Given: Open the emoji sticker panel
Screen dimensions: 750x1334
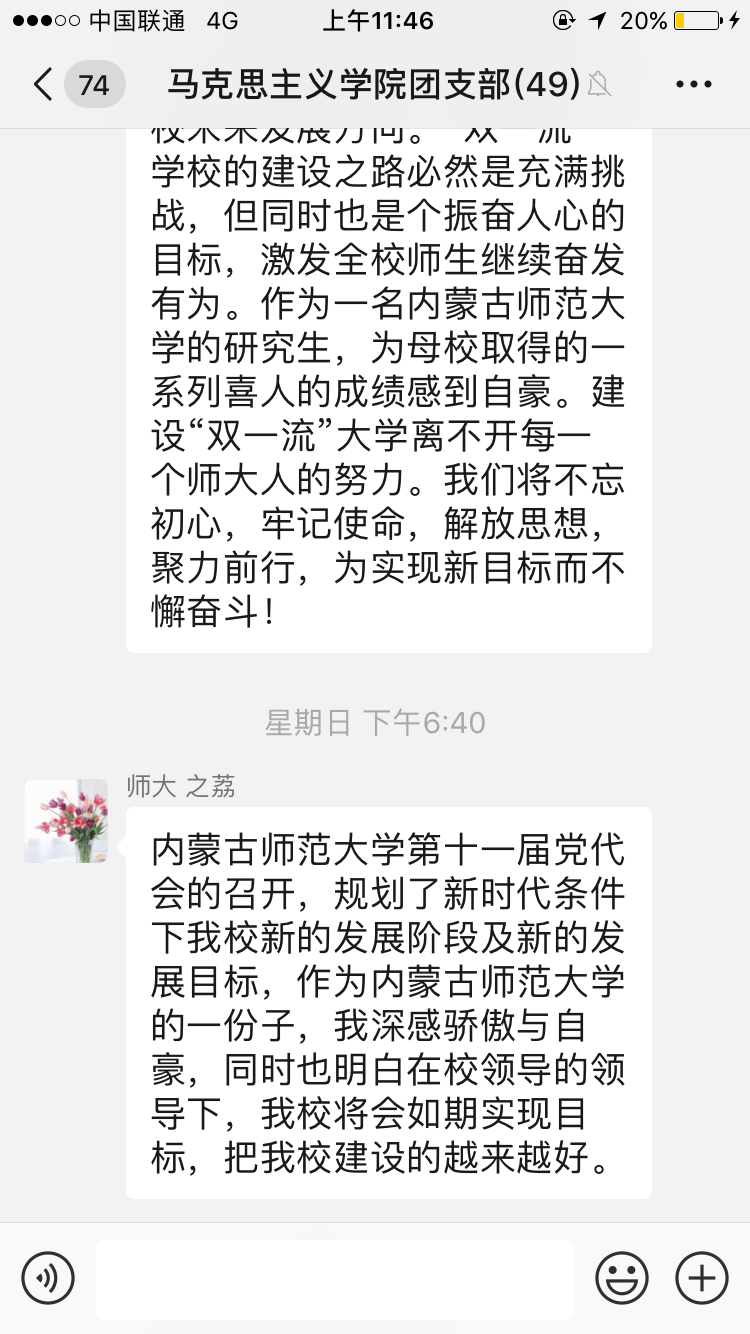Looking at the screenshot, I should coord(622,1278).
